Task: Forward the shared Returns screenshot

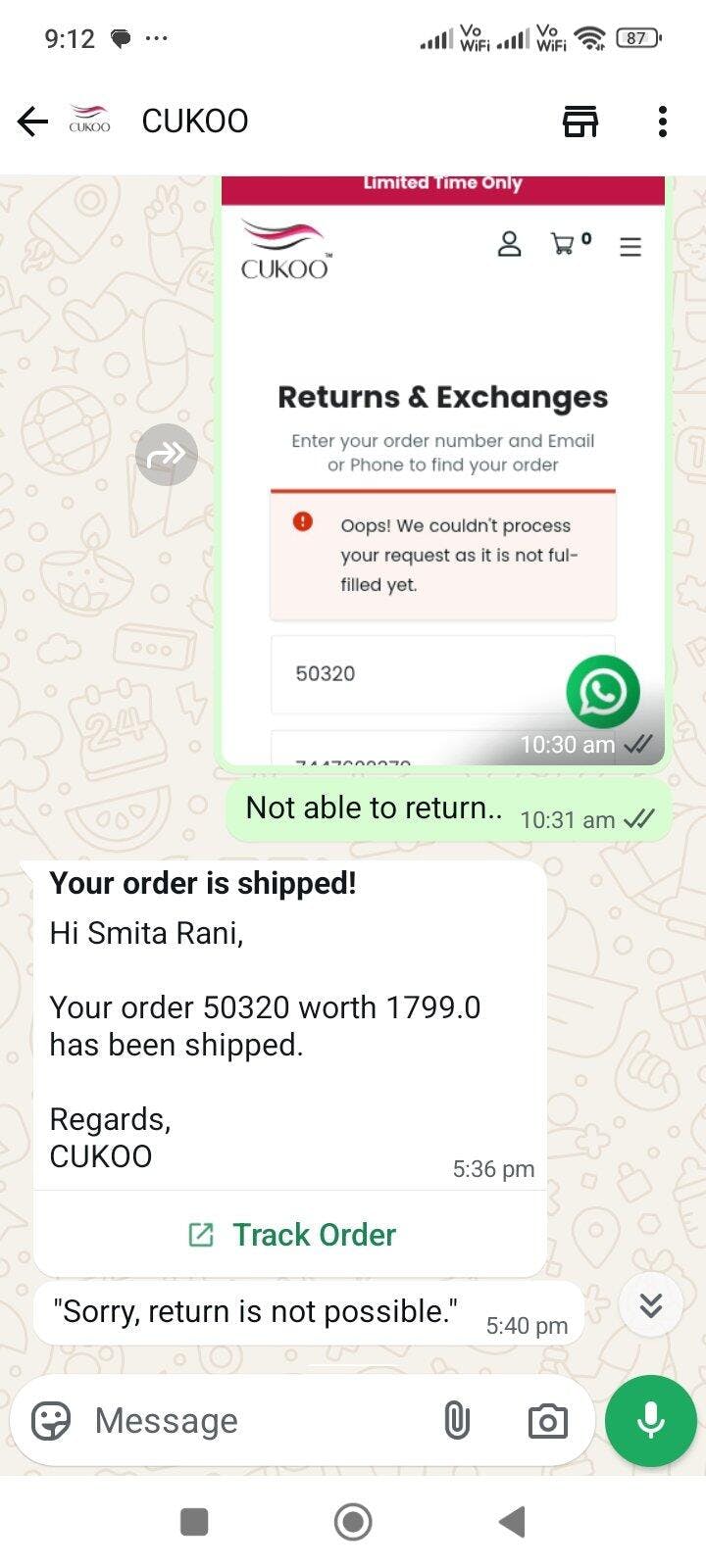Action: click(x=167, y=455)
